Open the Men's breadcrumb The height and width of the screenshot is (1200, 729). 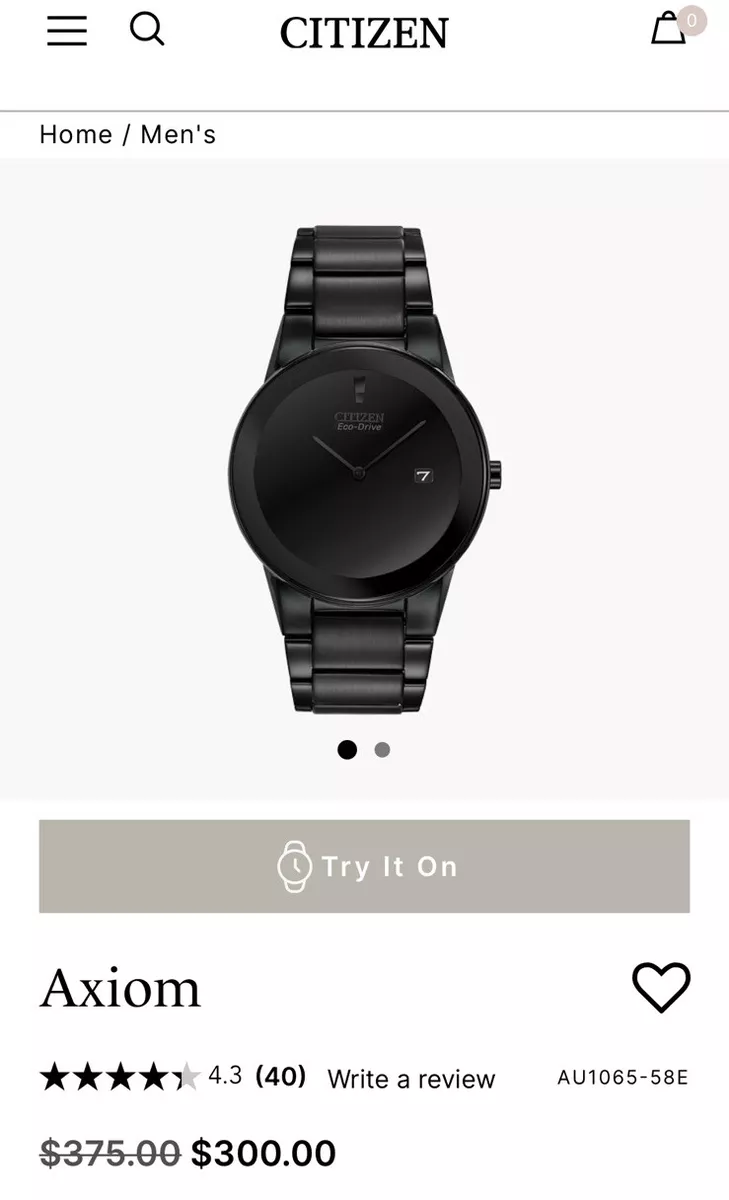coord(178,134)
